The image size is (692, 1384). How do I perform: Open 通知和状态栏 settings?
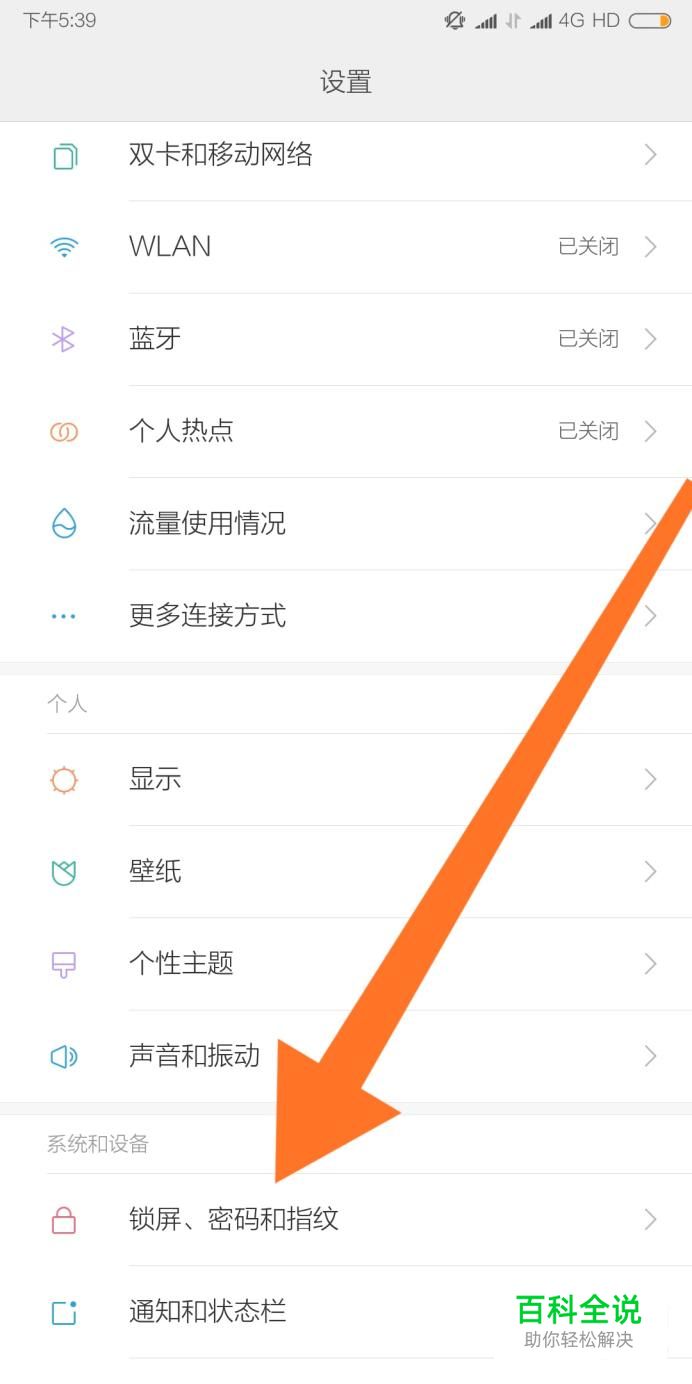coord(207,1311)
